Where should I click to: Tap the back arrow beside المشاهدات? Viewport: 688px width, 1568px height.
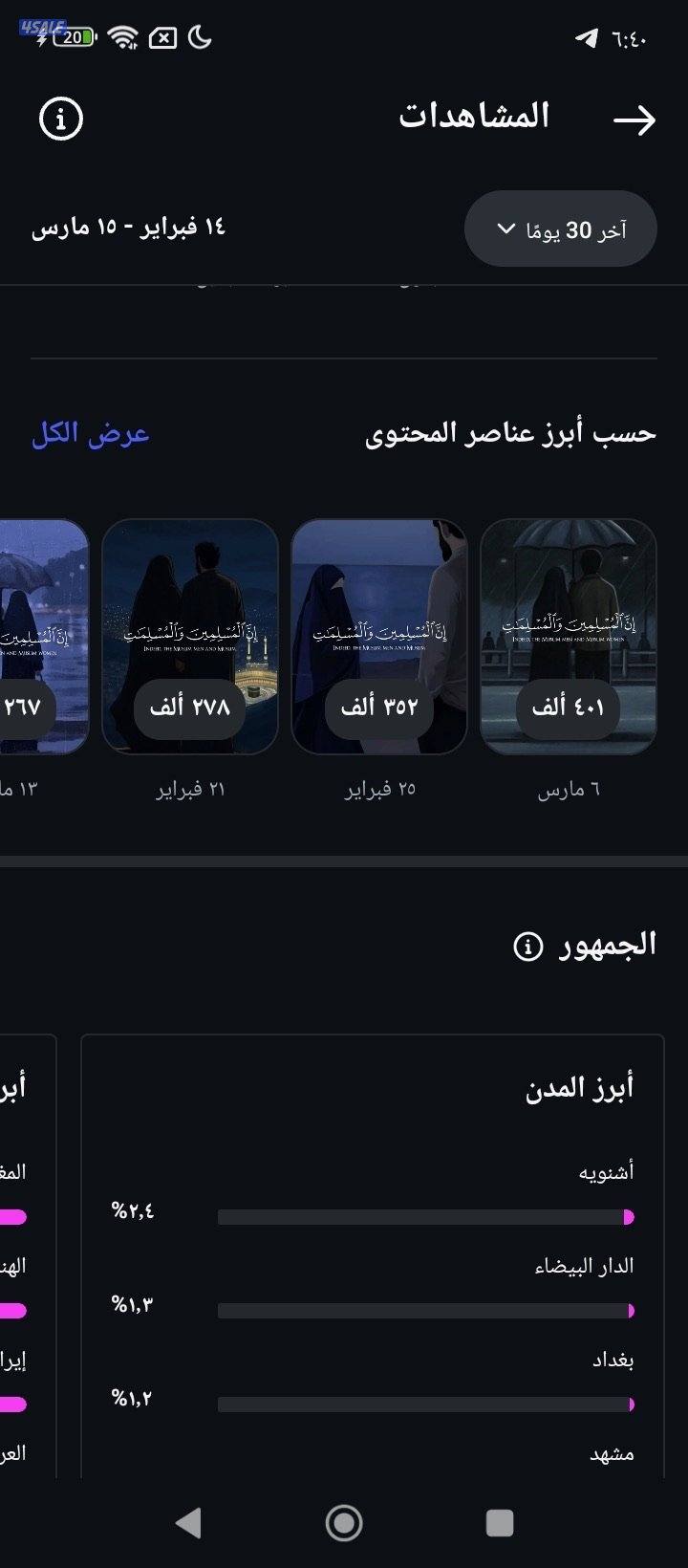click(x=635, y=117)
